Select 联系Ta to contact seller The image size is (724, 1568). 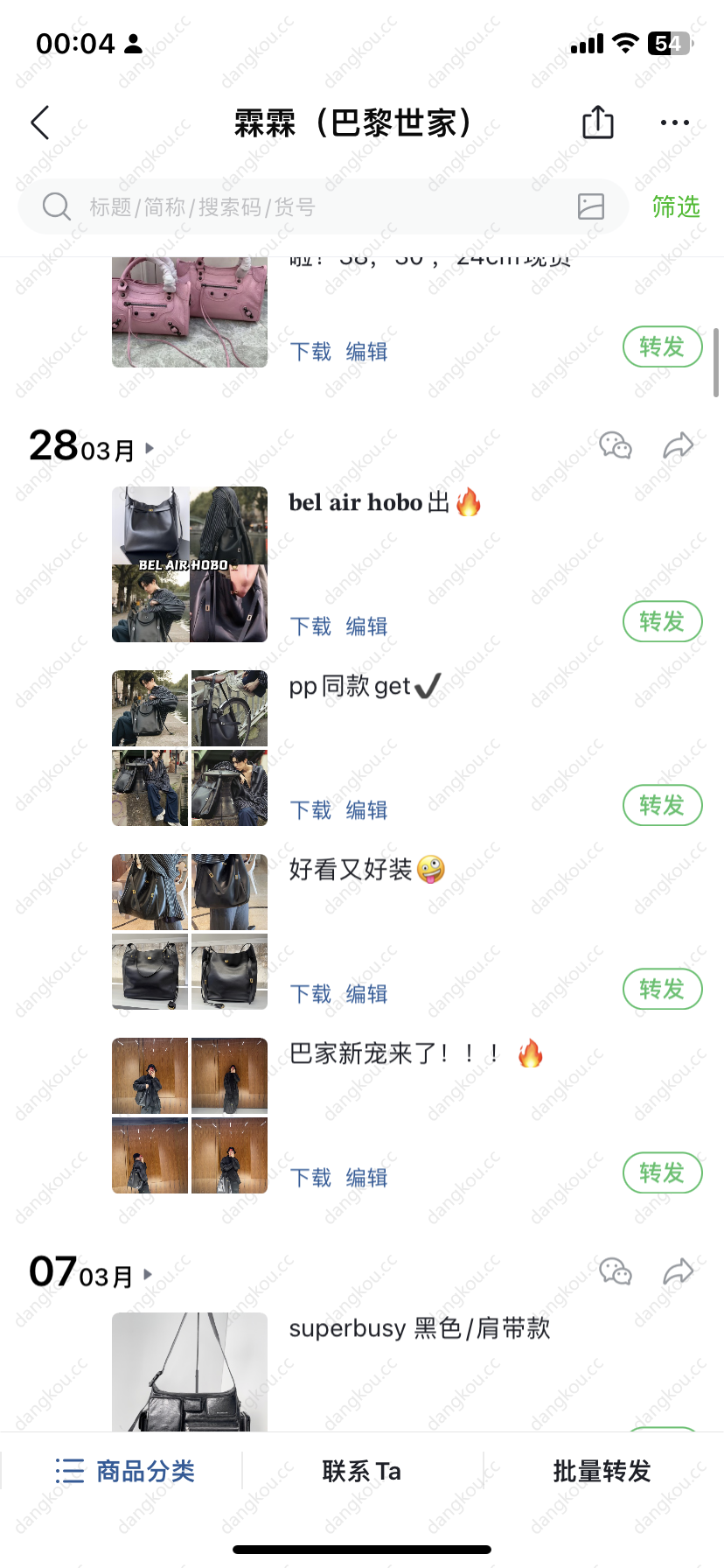[362, 1471]
